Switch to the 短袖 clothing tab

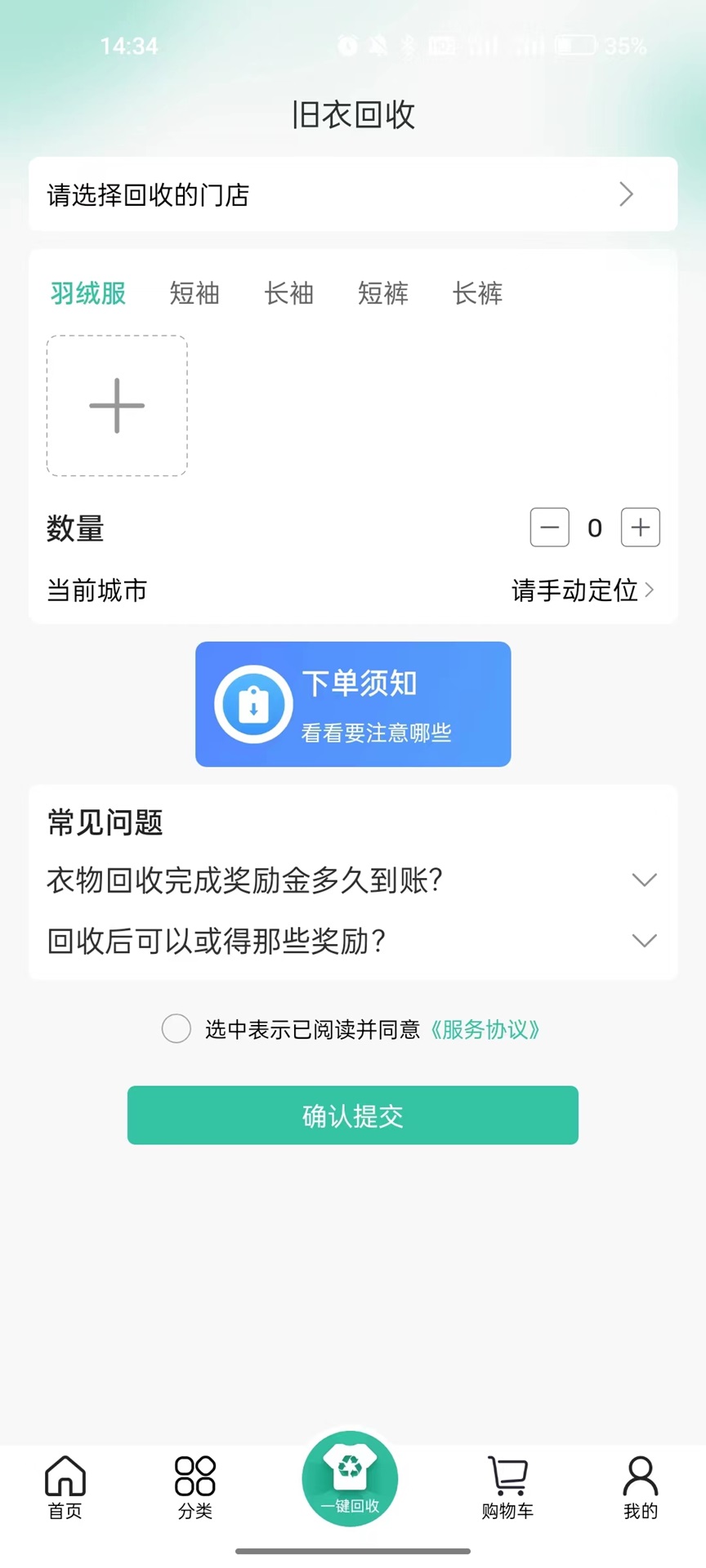194,293
